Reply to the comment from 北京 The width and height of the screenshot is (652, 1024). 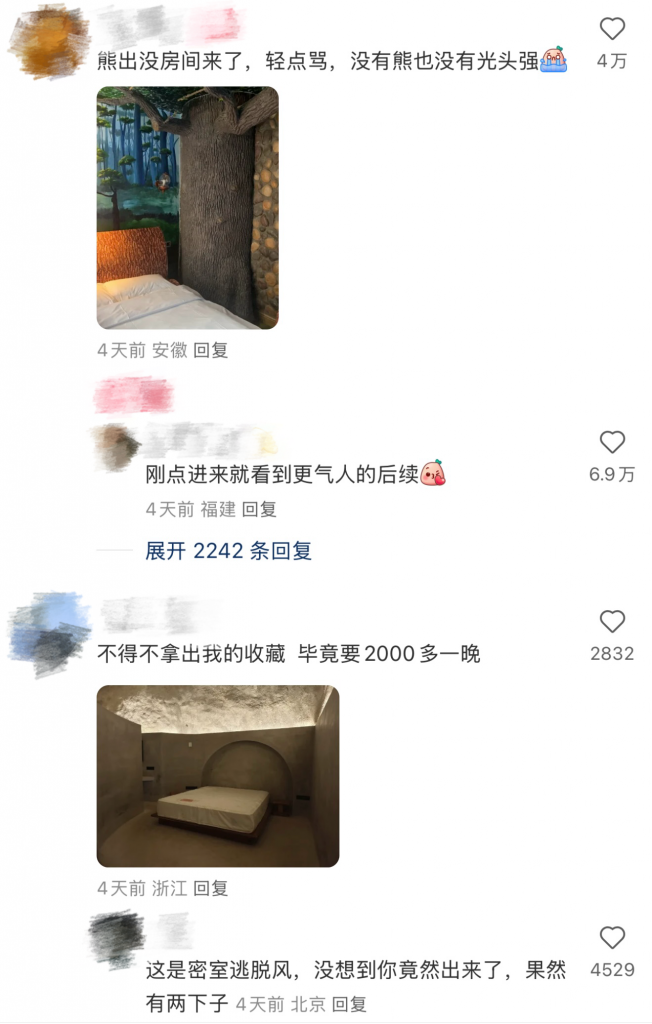(349, 1003)
